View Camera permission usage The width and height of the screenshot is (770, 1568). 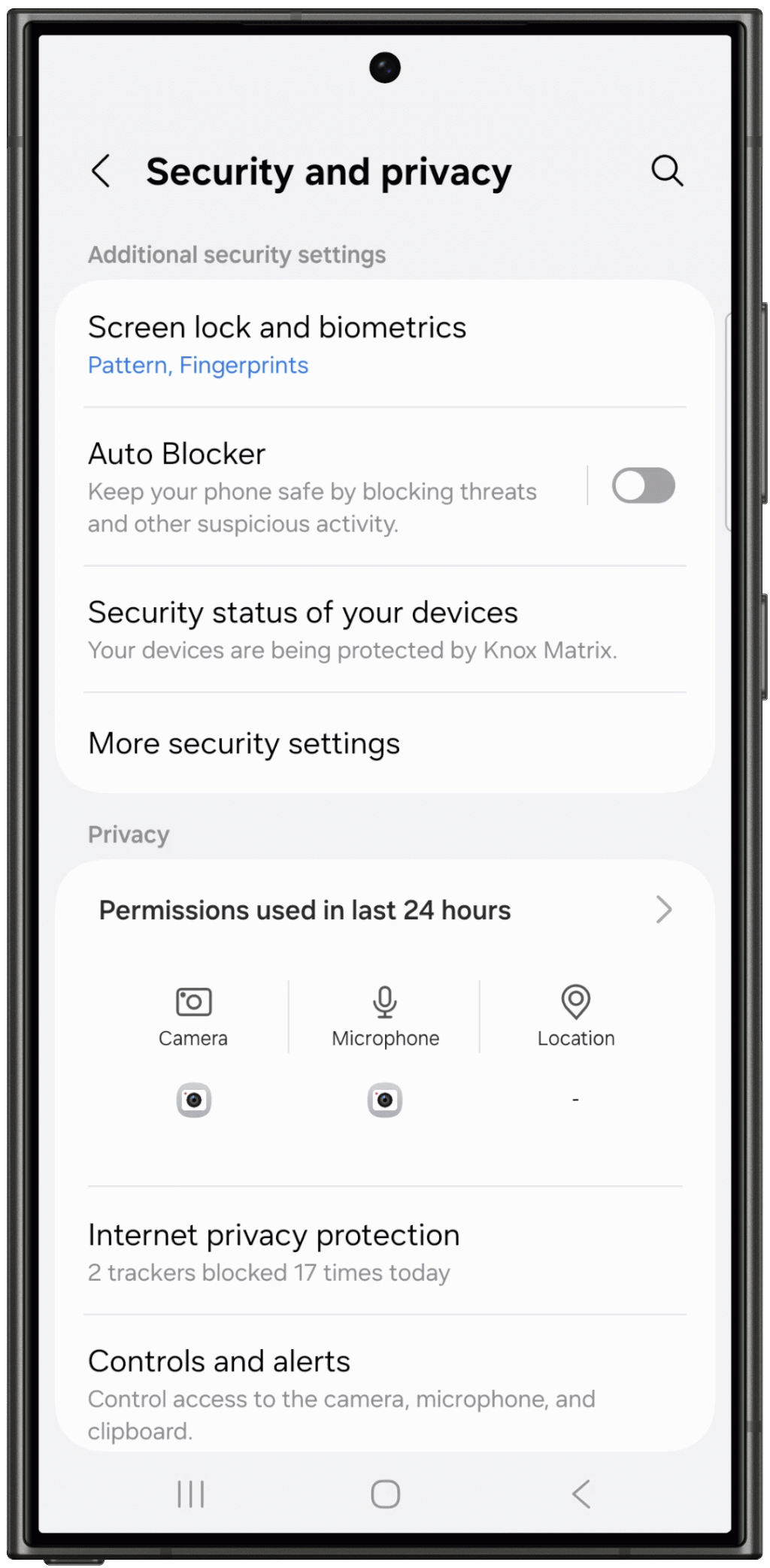[193, 1016]
